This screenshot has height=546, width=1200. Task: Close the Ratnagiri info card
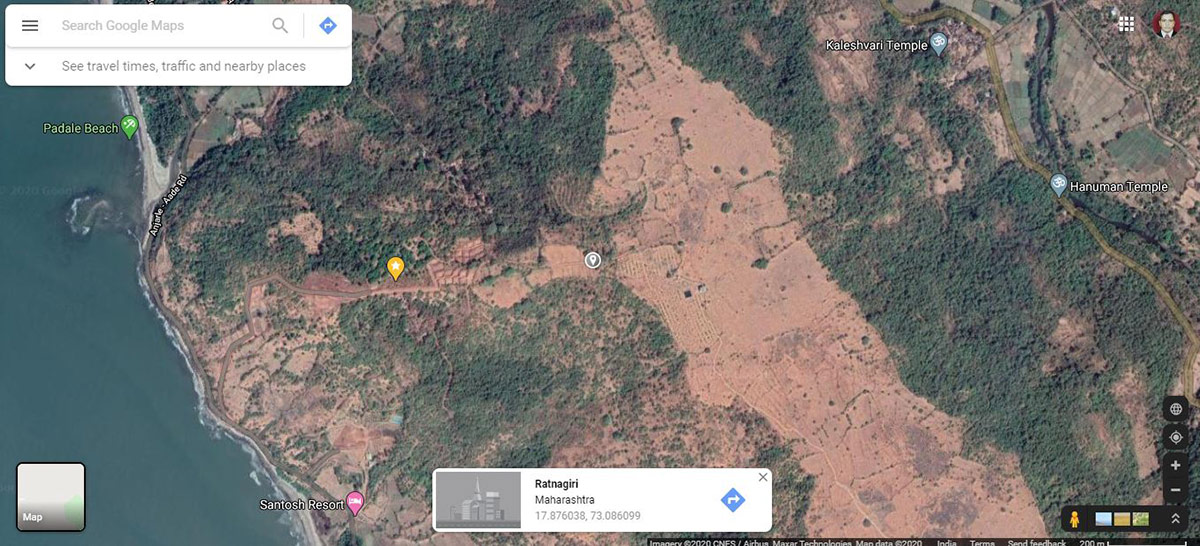pyautogui.click(x=763, y=477)
